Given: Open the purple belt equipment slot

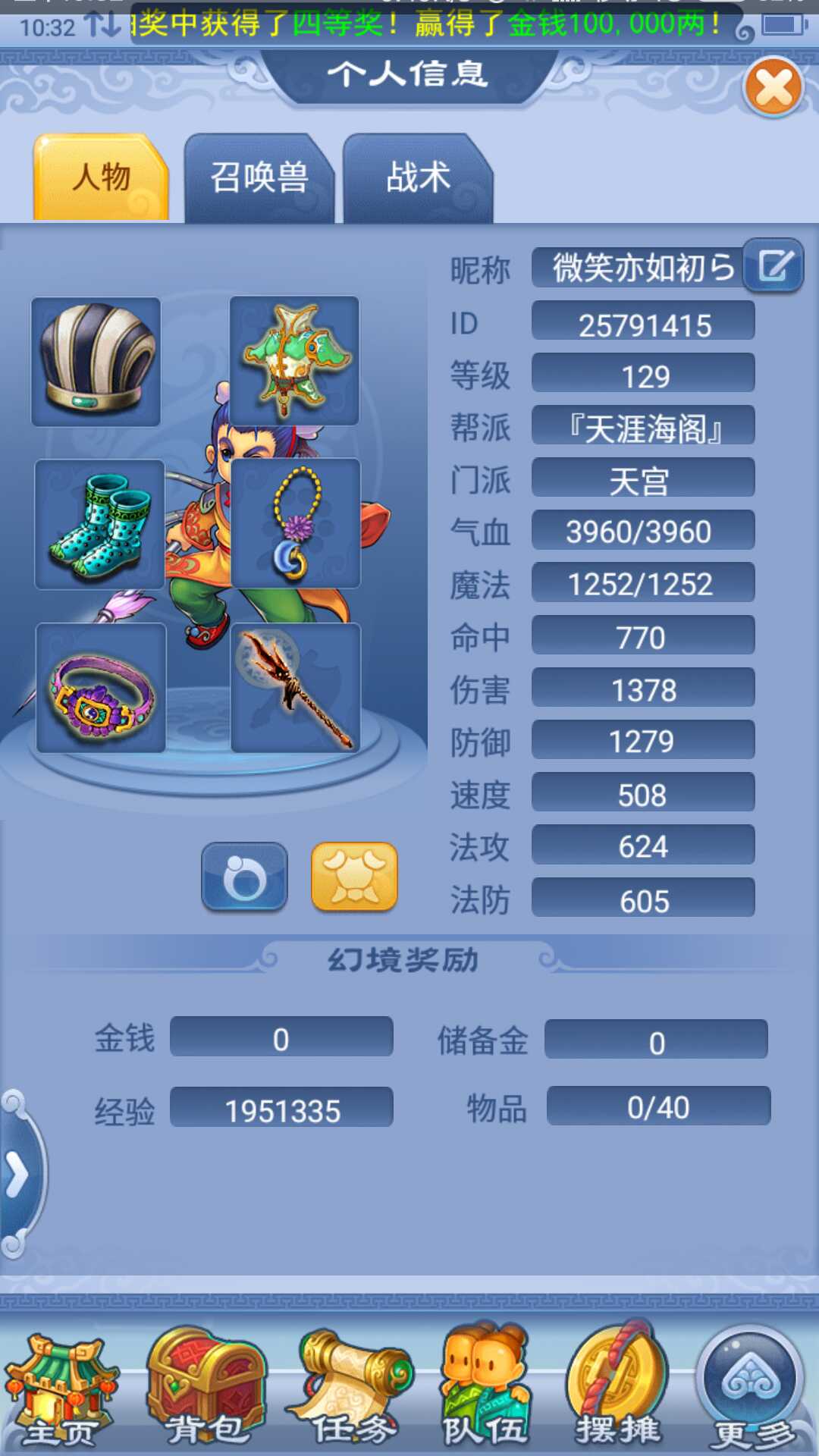Looking at the screenshot, I should 101,689.
